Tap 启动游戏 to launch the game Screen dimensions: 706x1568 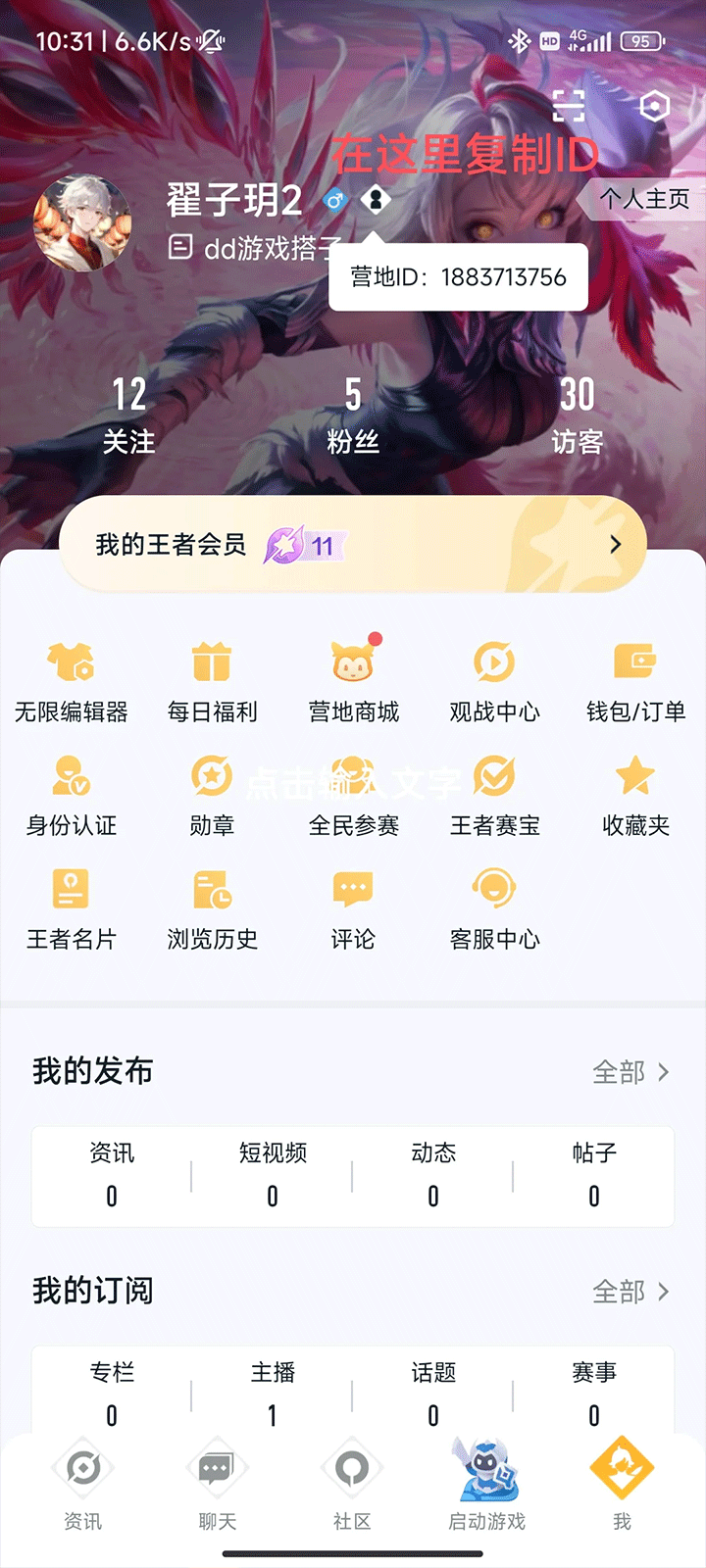coord(486,1485)
